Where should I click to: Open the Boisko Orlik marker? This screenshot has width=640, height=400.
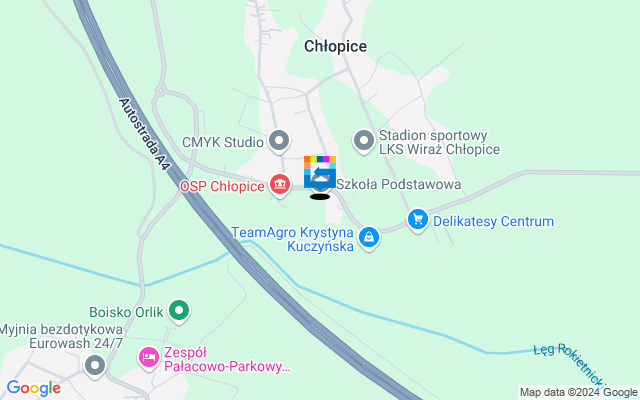click(179, 310)
